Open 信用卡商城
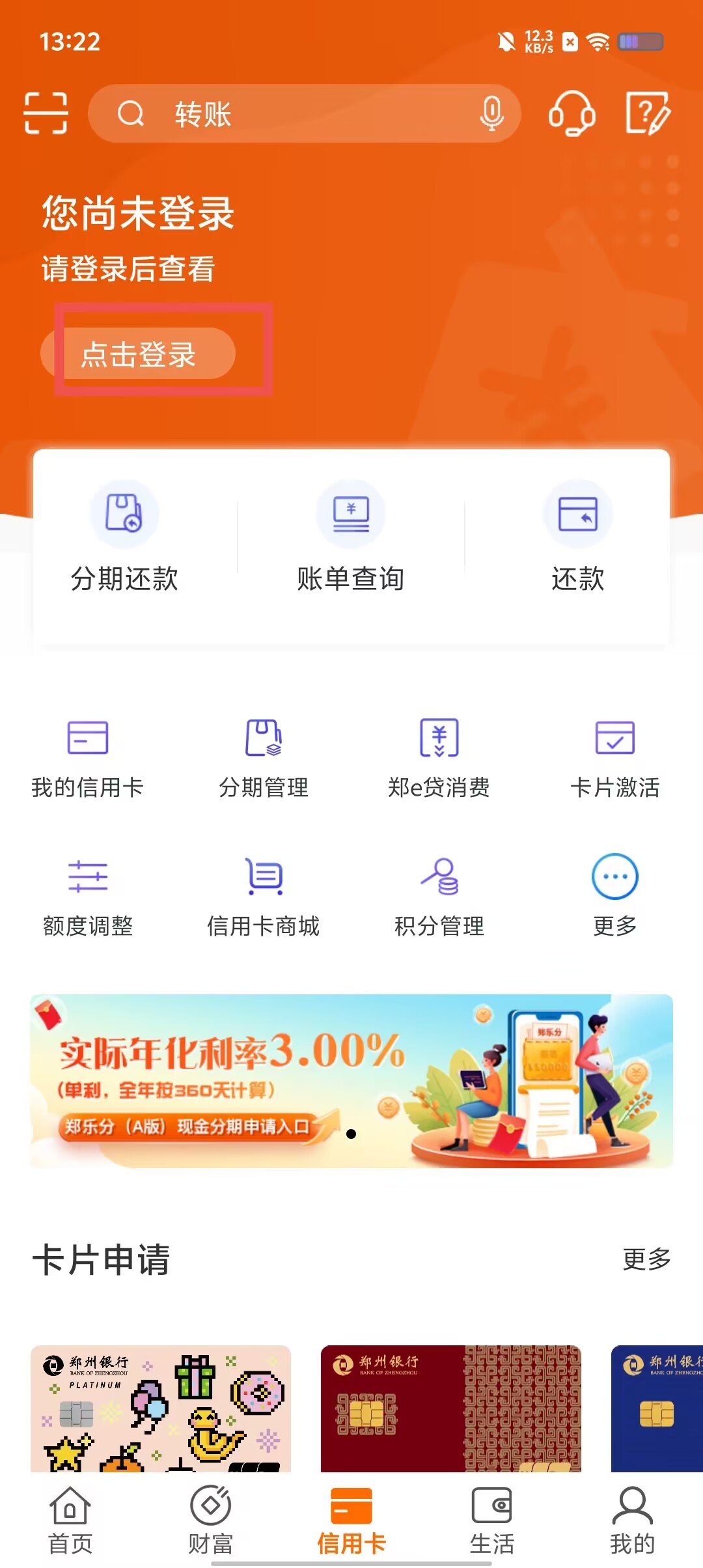The image size is (703, 1568). pos(264,898)
